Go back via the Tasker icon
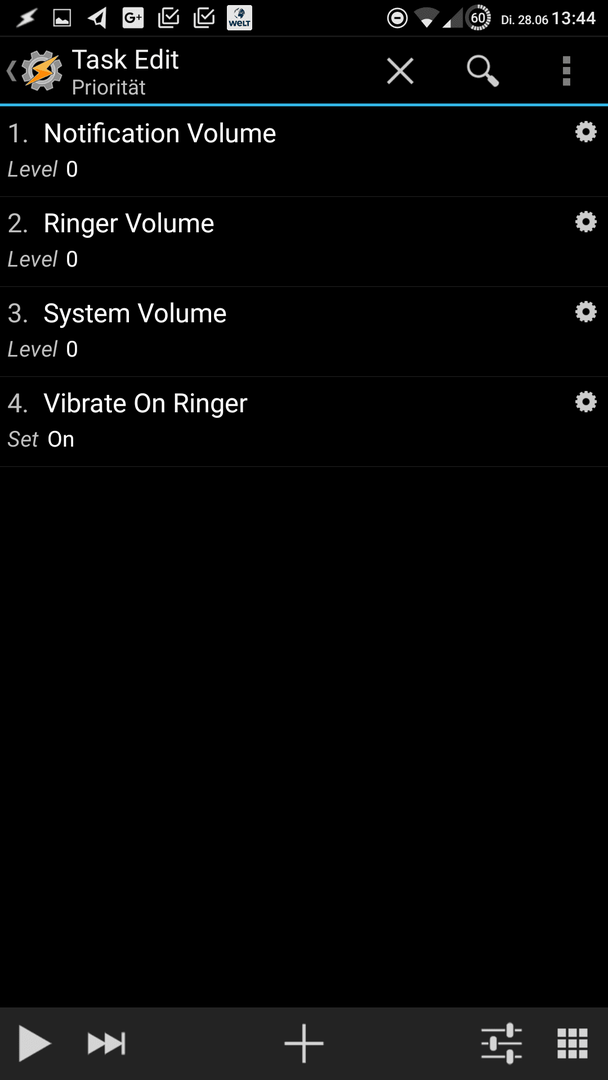 [36, 71]
